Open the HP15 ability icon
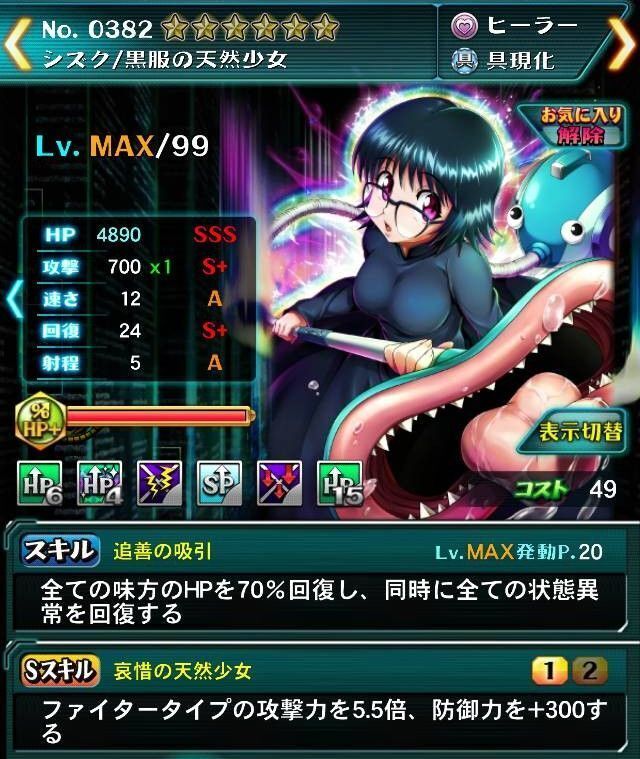This screenshot has width=640, height=759. tap(339, 482)
